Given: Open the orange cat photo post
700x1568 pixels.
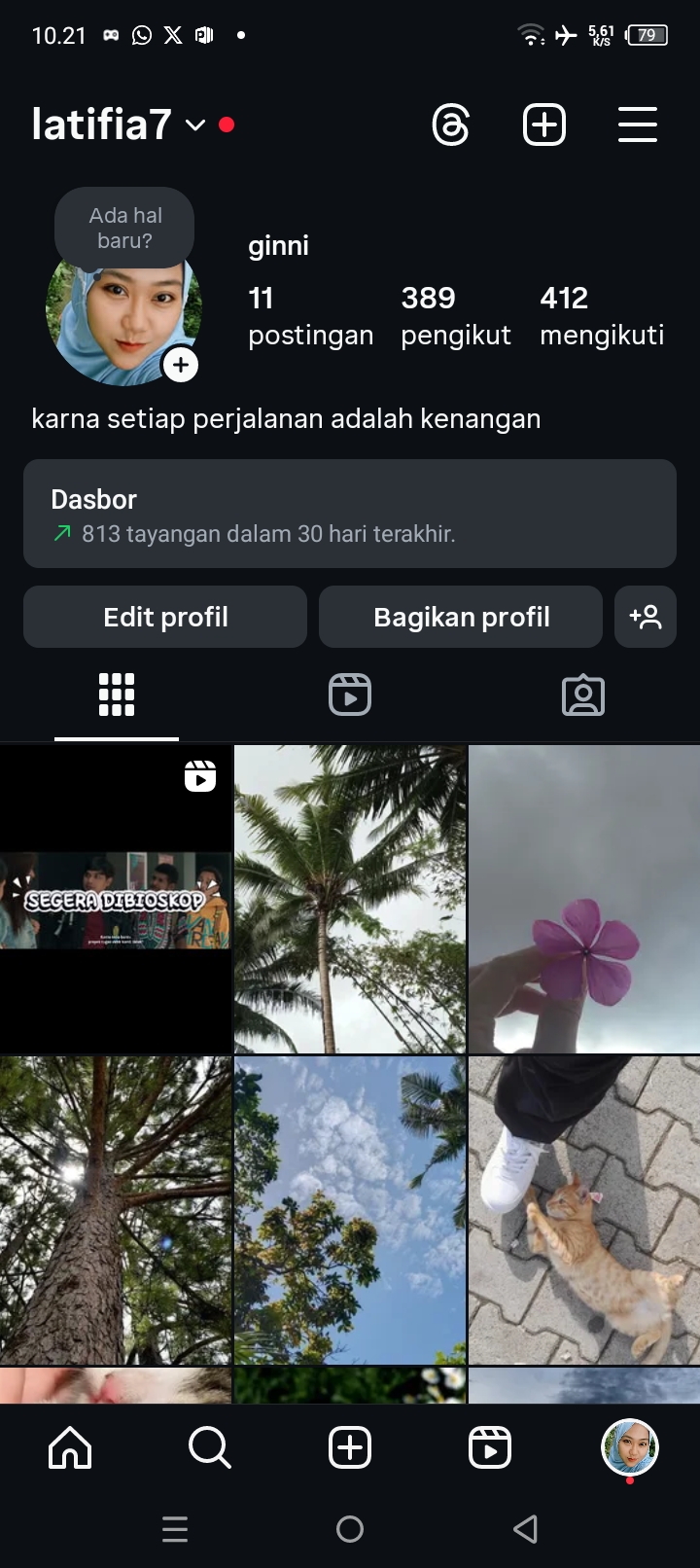Looking at the screenshot, I should click(x=584, y=1210).
